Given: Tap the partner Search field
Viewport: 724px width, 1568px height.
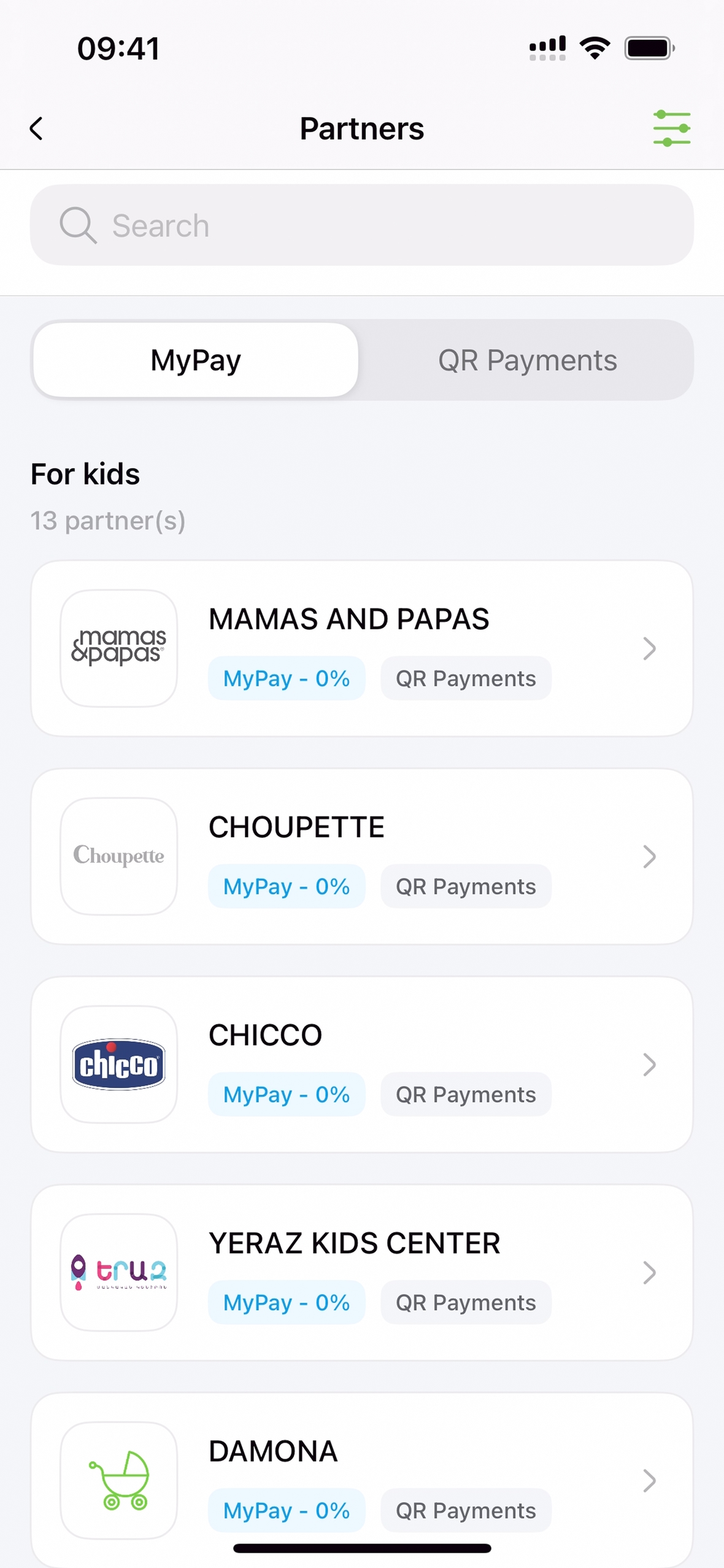Looking at the screenshot, I should pyautogui.click(x=362, y=225).
